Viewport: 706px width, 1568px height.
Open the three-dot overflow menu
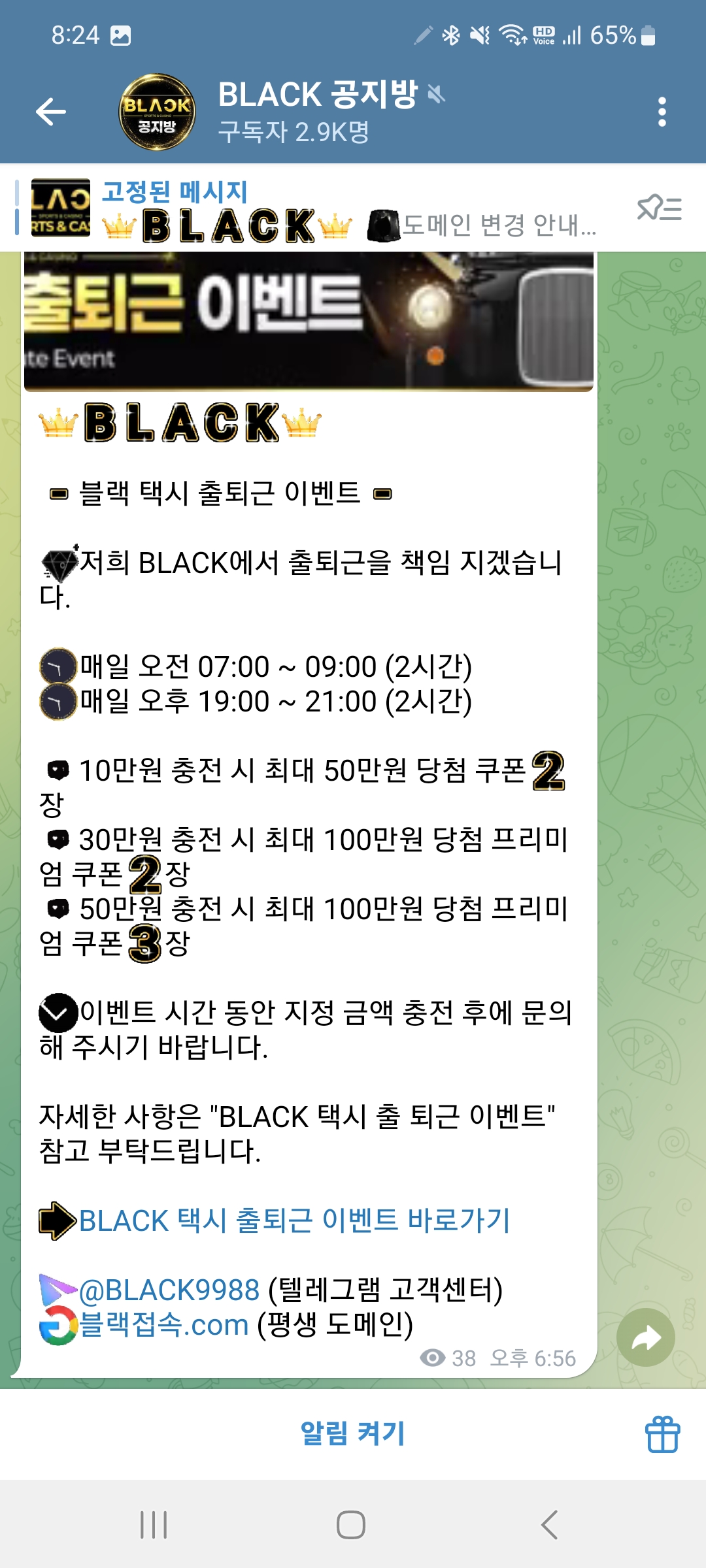coord(662,112)
